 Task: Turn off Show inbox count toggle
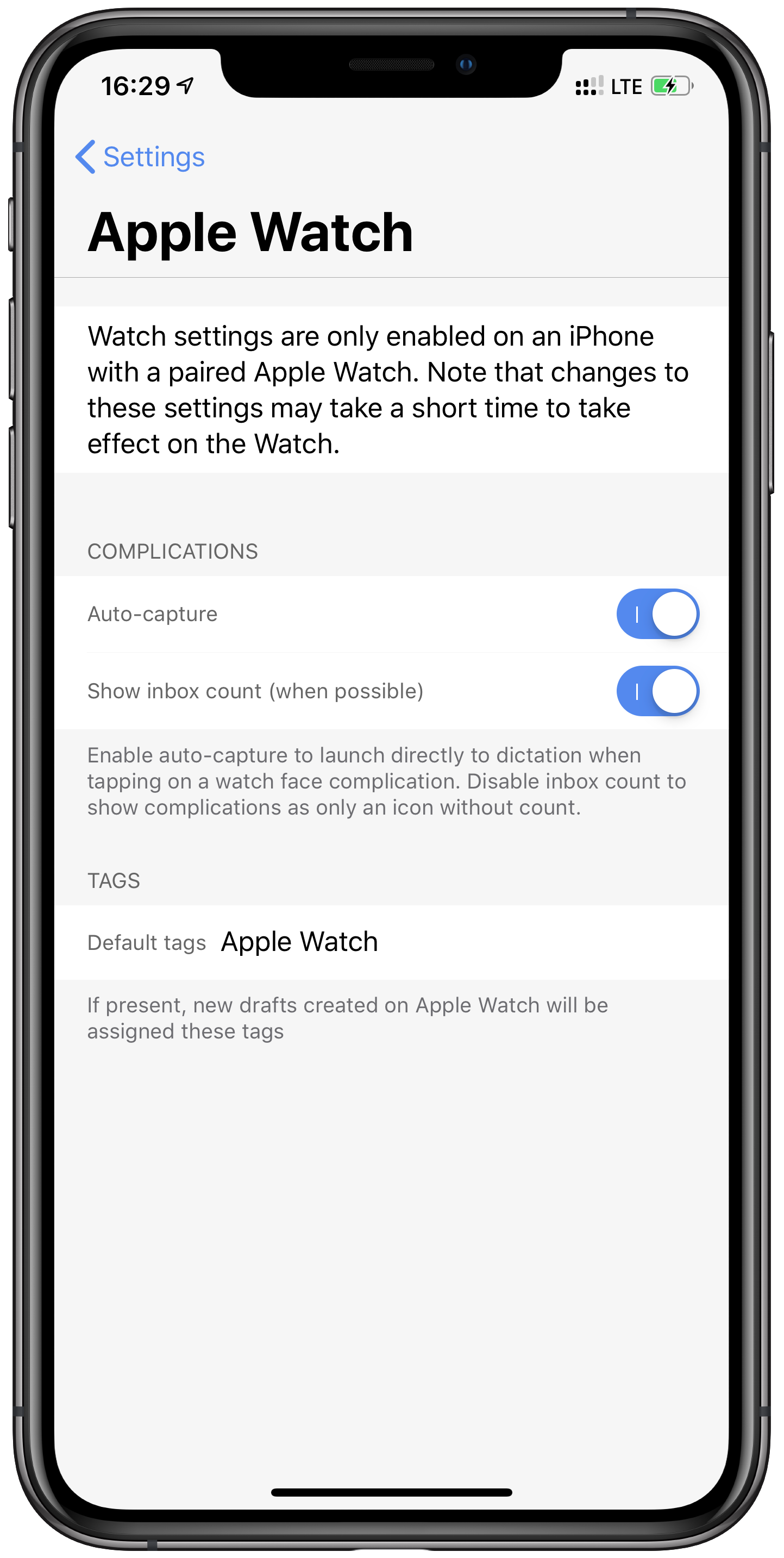coord(657,691)
